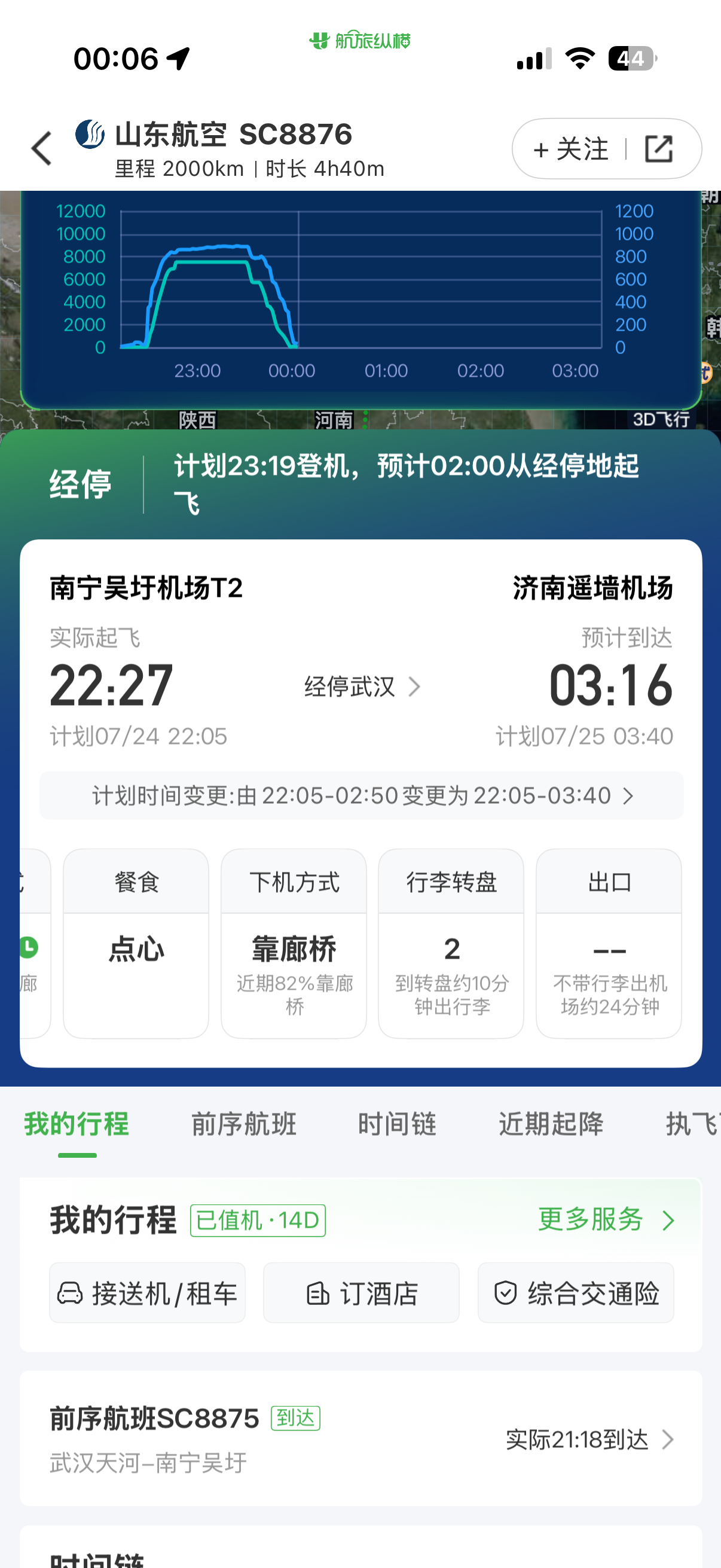
Task: Open 3D飞行 view on the map
Action: click(x=661, y=419)
